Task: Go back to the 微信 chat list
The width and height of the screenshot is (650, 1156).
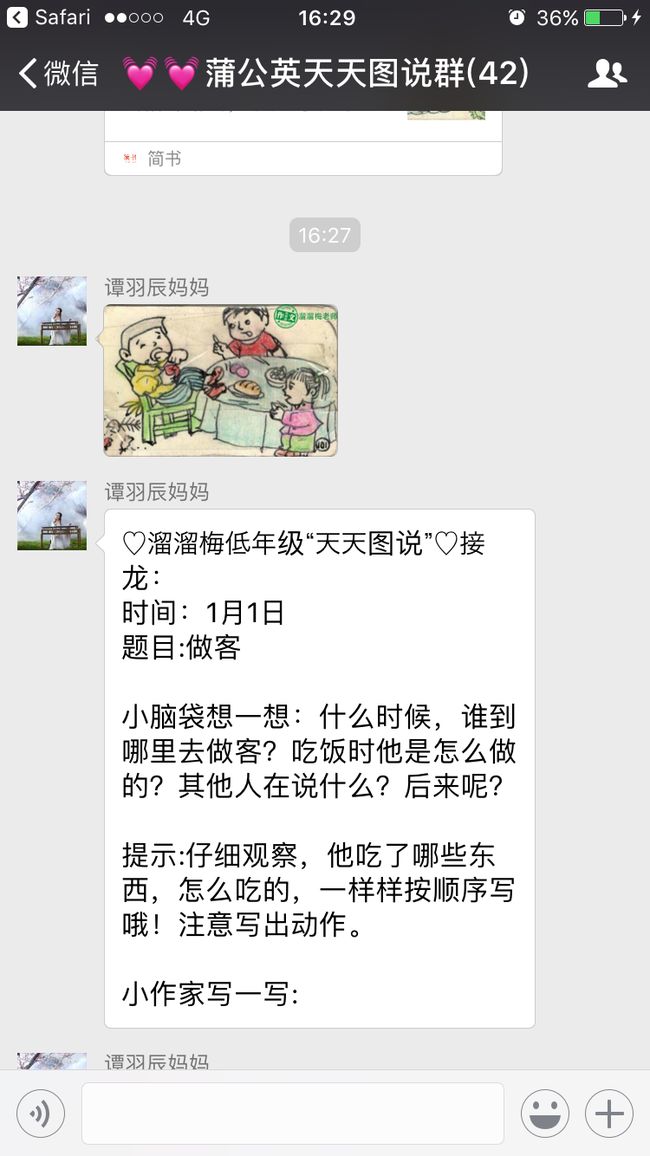Action: [58, 74]
